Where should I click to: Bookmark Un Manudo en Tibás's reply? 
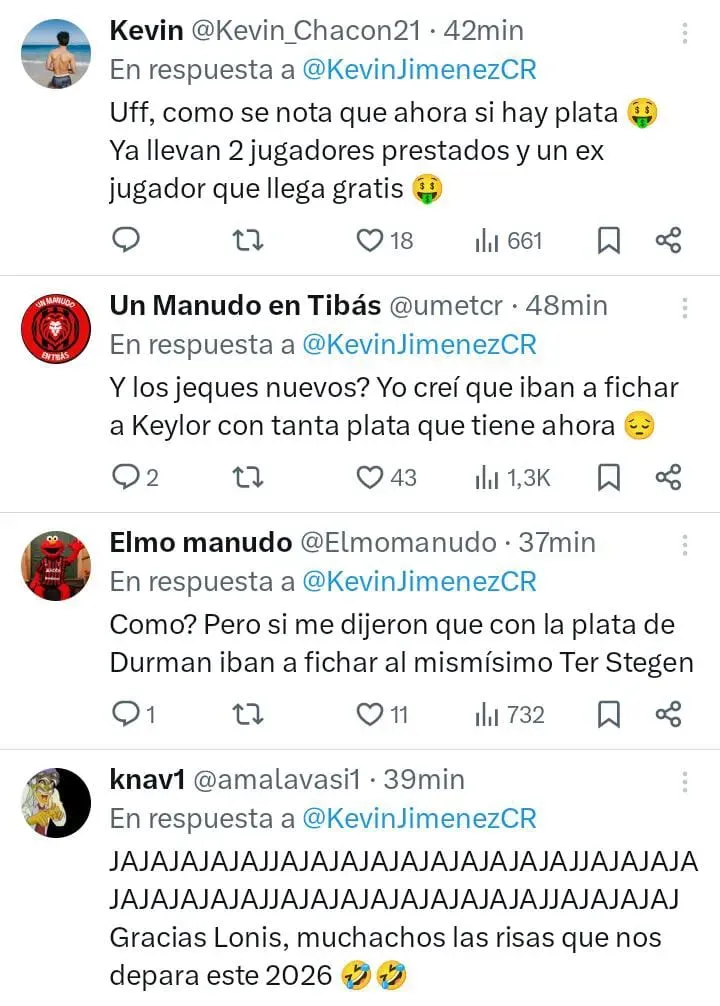pos(609,477)
